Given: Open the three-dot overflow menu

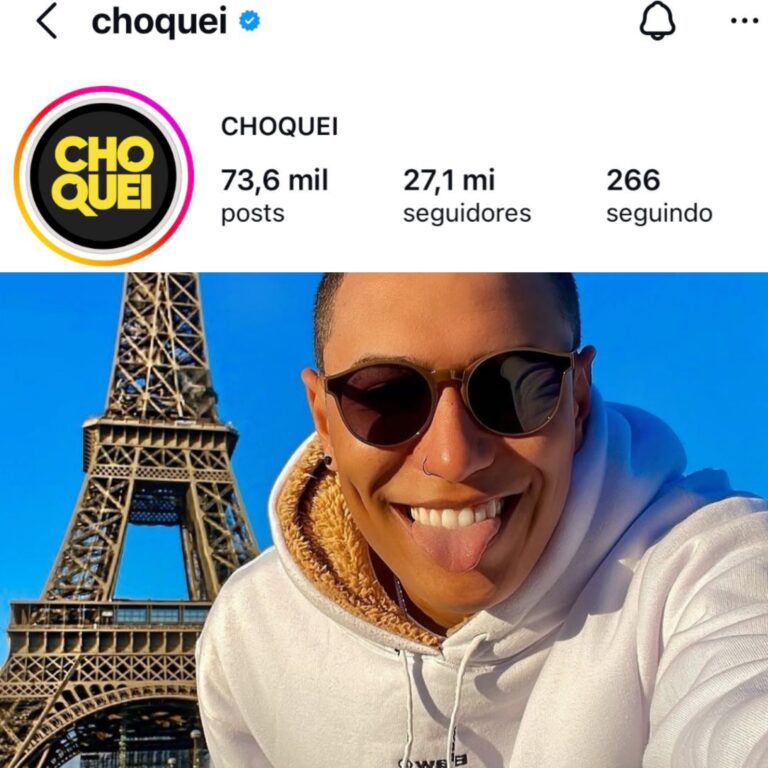Looking at the screenshot, I should [x=744, y=21].
